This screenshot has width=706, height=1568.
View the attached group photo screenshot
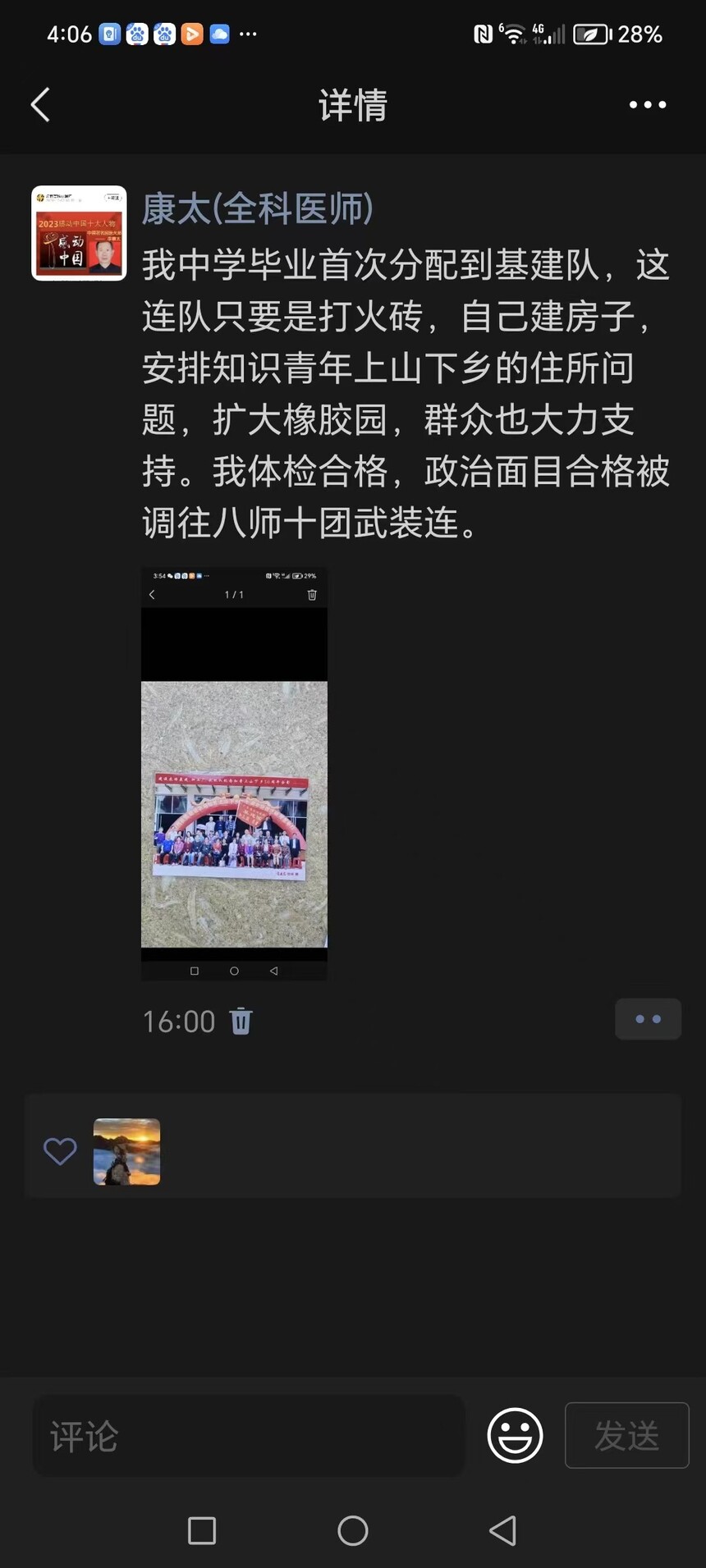[x=234, y=773]
